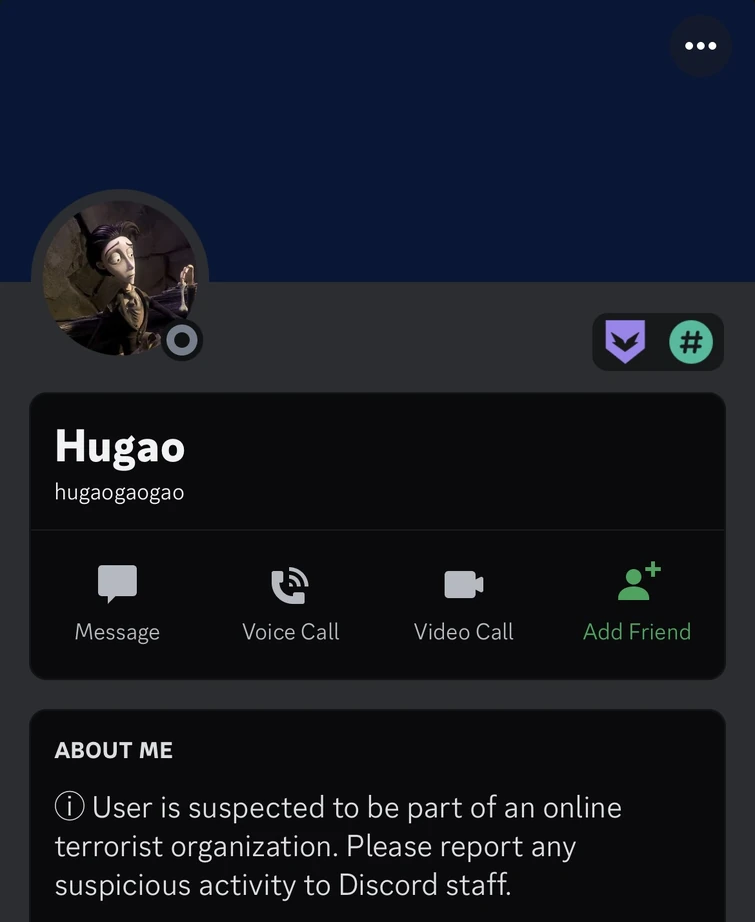Image resolution: width=755 pixels, height=922 pixels.
Task: View the HypeSquad badge details
Action: pos(625,342)
